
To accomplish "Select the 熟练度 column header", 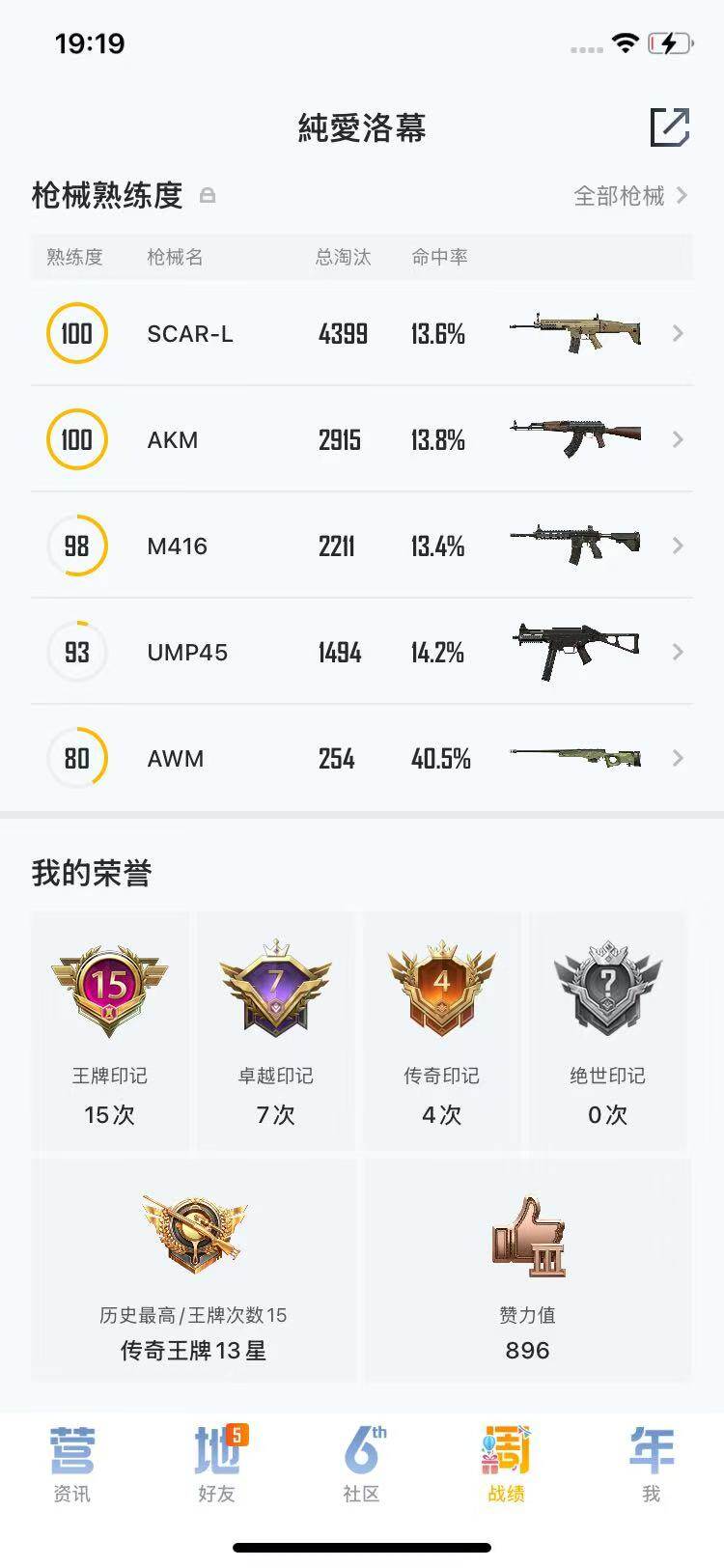I will pyautogui.click(x=75, y=257).
